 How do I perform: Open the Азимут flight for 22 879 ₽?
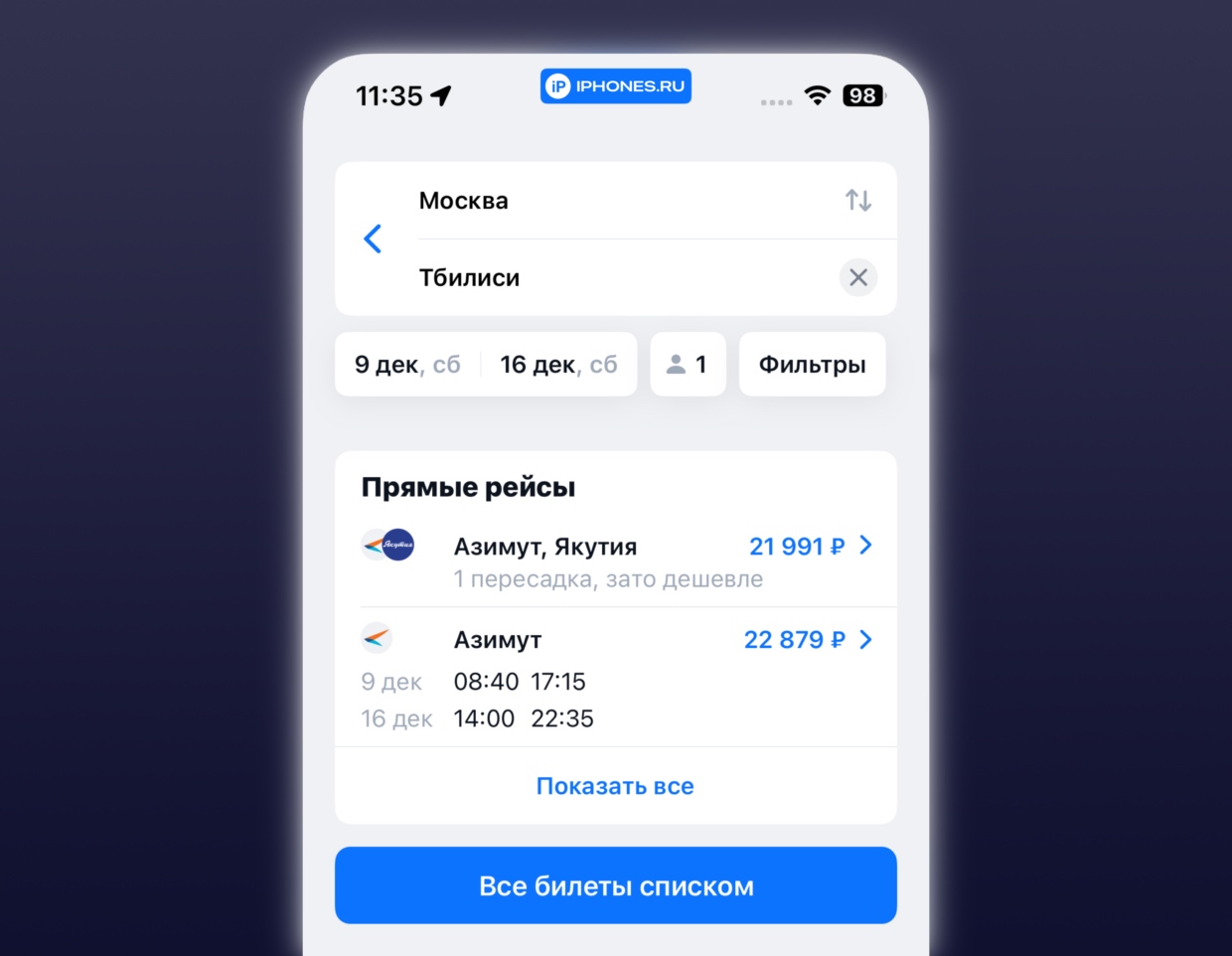pos(616,676)
